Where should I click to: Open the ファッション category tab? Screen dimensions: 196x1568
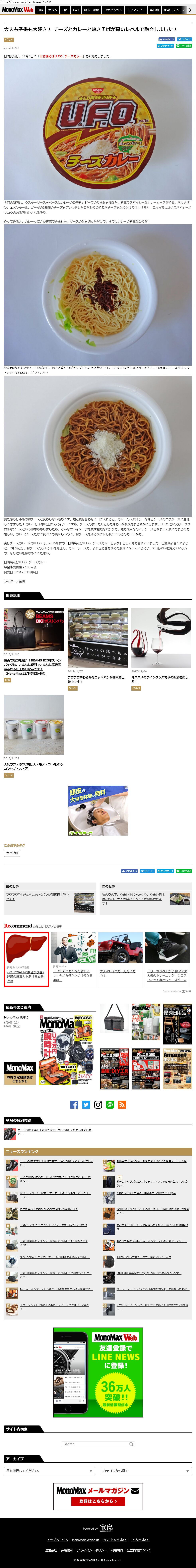[113, 10]
